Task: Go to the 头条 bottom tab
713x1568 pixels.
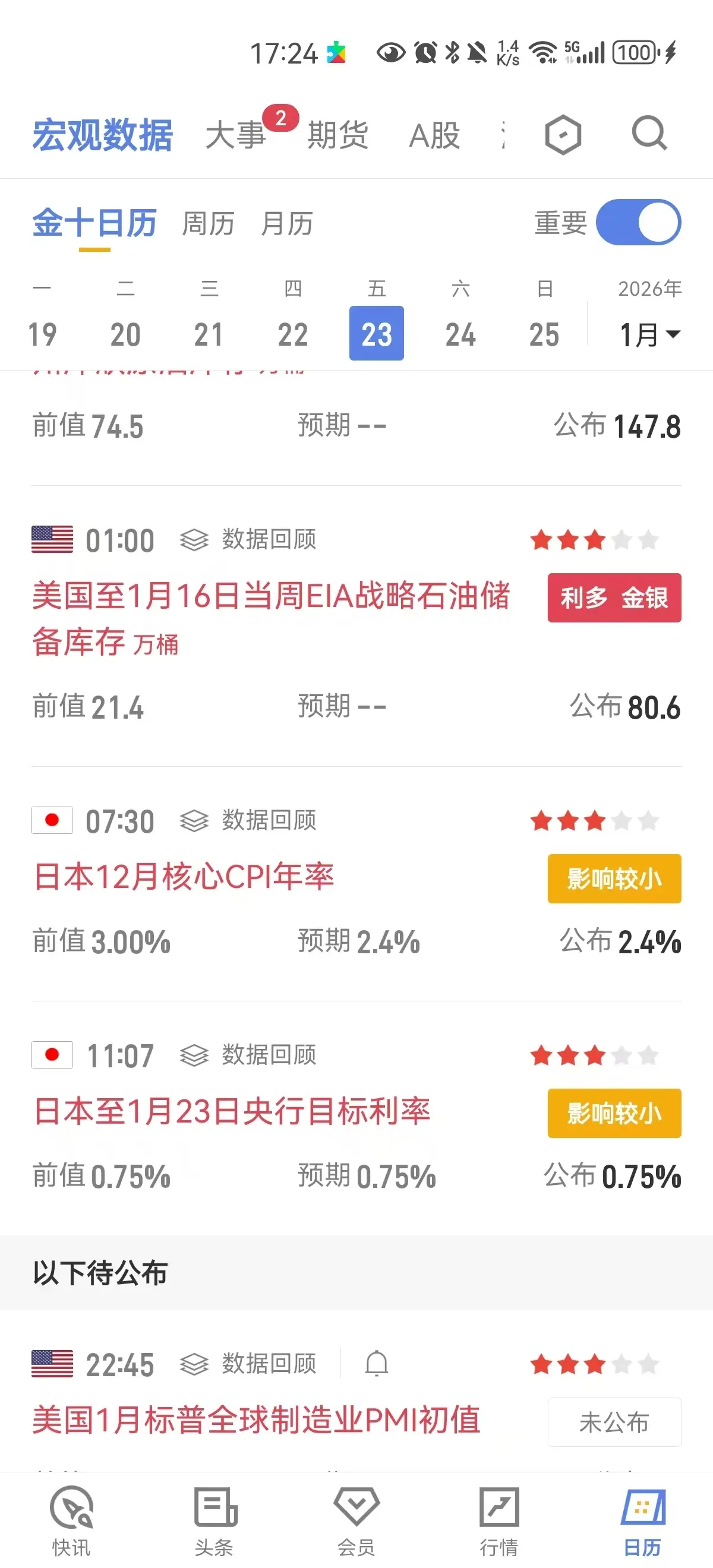Action: pyautogui.click(x=214, y=1521)
